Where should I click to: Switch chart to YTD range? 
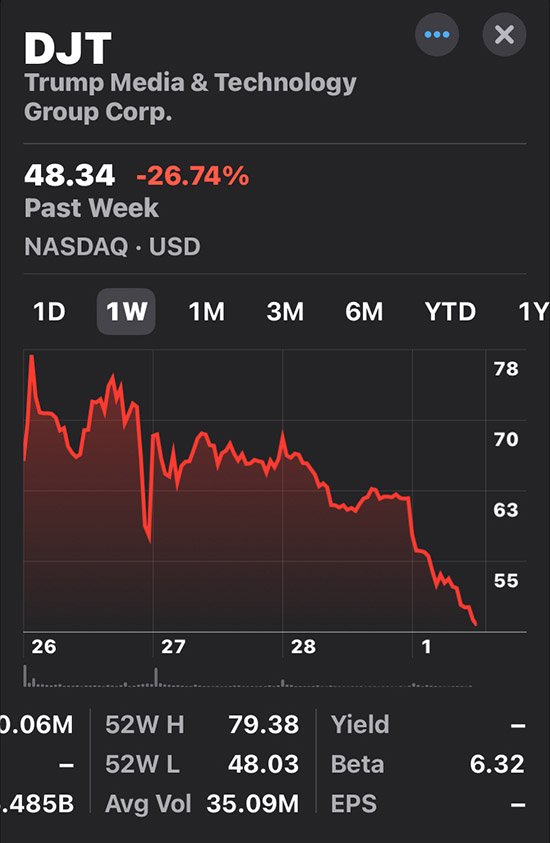[451, 312]
